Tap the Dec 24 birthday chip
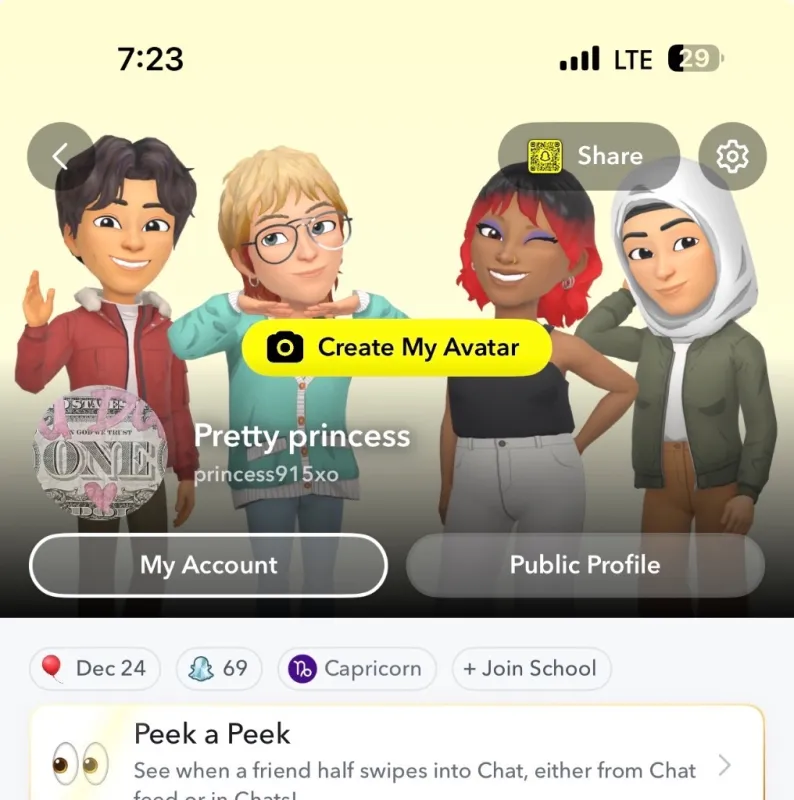The height and width of the screenshot is (800, 794). [x=95, y=668]
